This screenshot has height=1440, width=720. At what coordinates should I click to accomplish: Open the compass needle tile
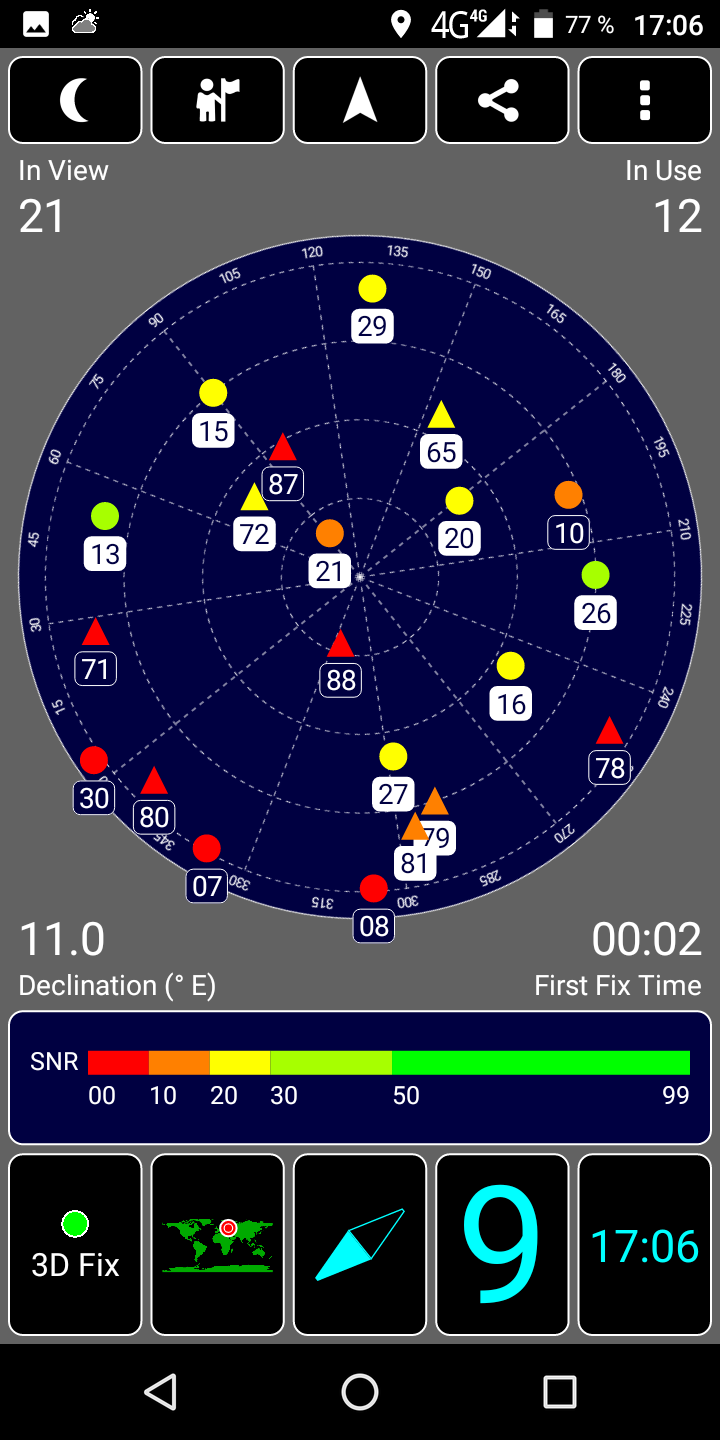point(360,1245)
